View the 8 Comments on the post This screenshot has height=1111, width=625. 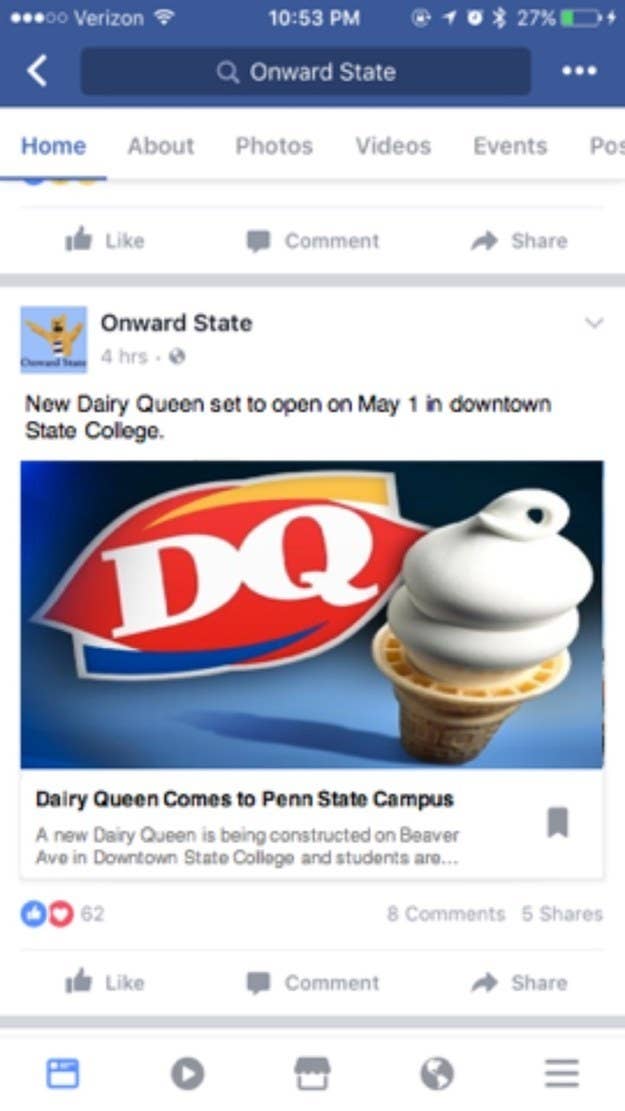click(446, 914)
